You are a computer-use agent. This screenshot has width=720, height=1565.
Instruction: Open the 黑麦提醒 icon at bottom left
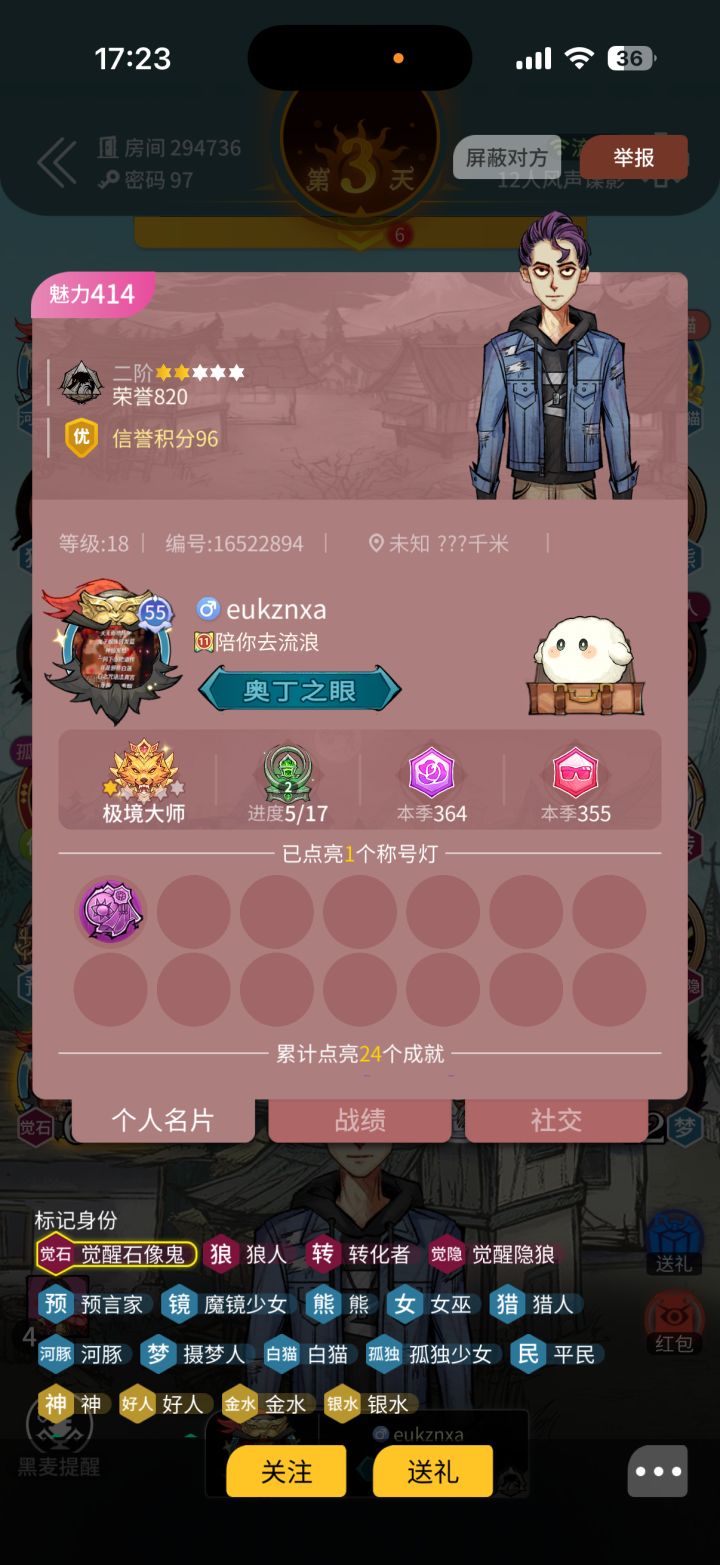click(x=62, y=1440)
